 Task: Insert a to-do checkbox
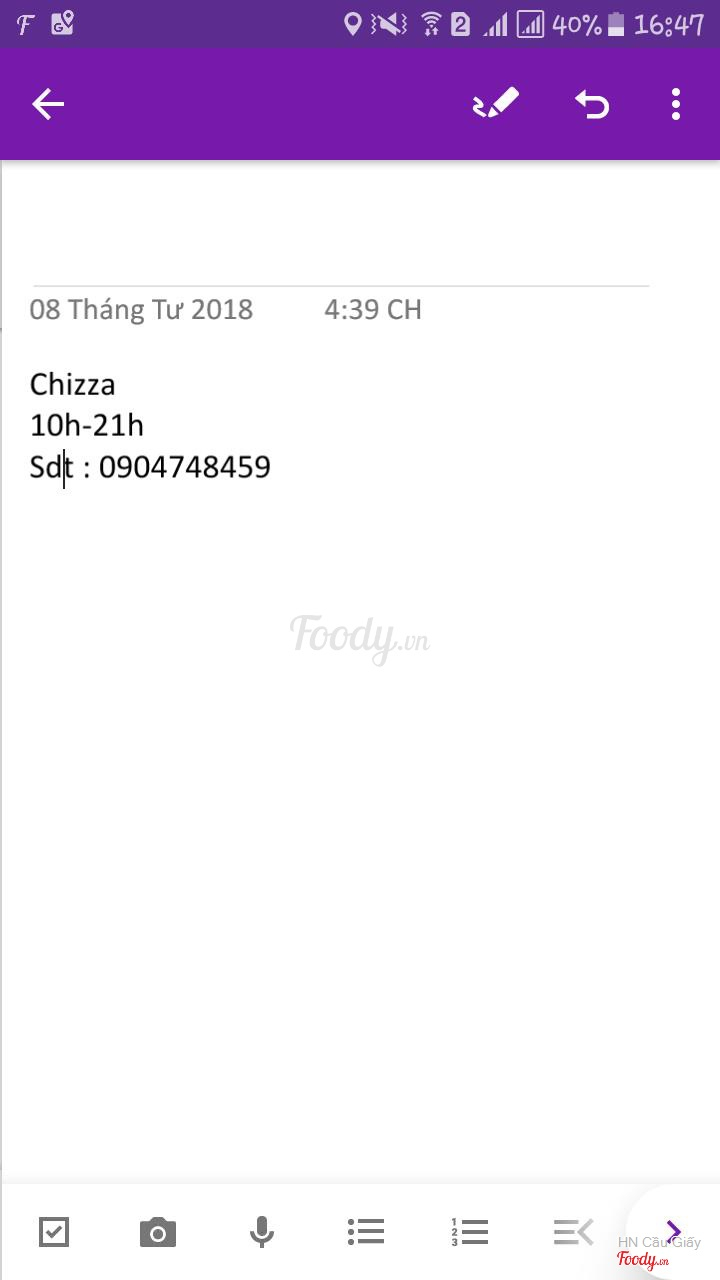click(x=54, y=1232)
